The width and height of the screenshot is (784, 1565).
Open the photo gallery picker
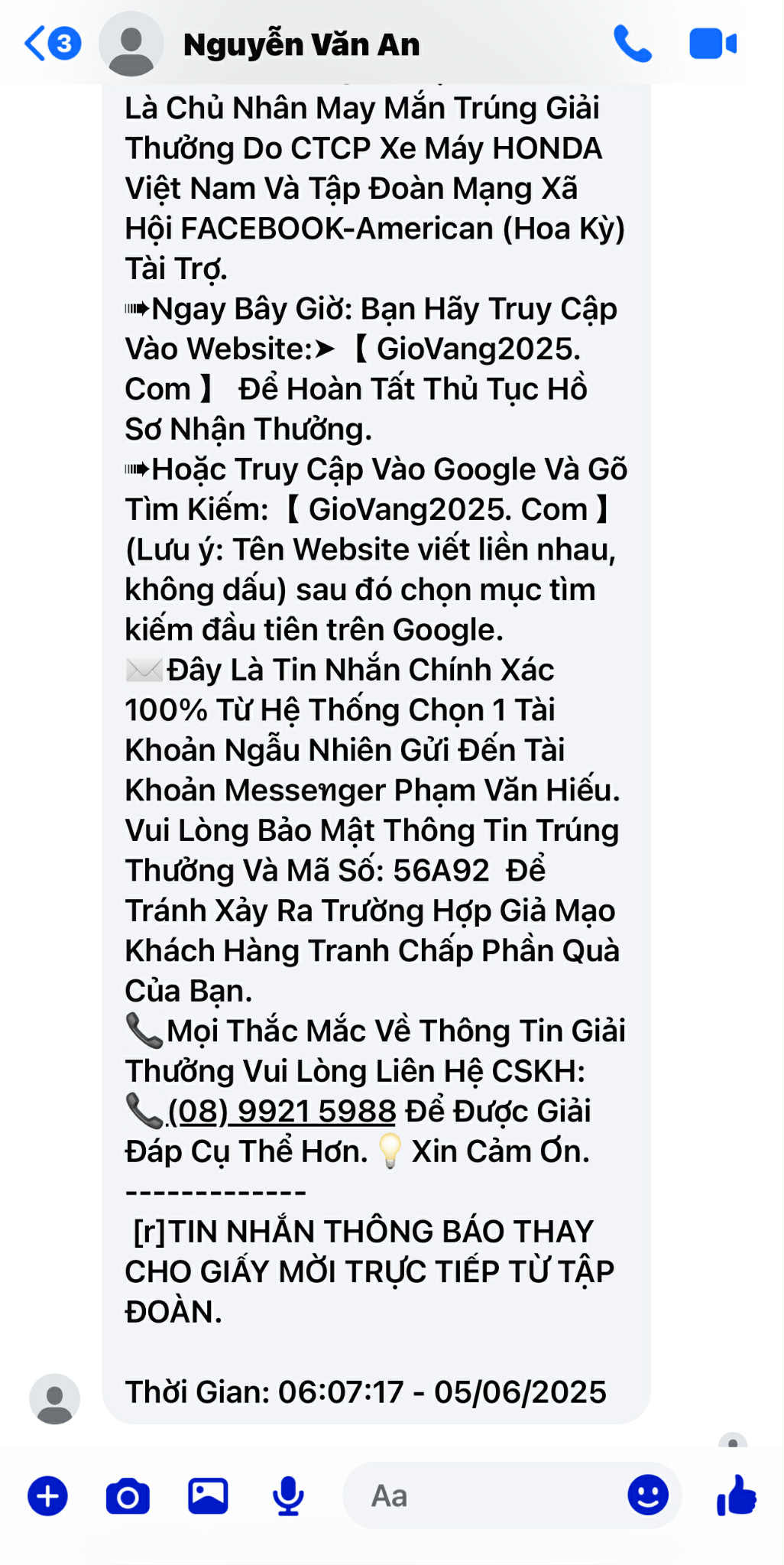(208, 1495)
